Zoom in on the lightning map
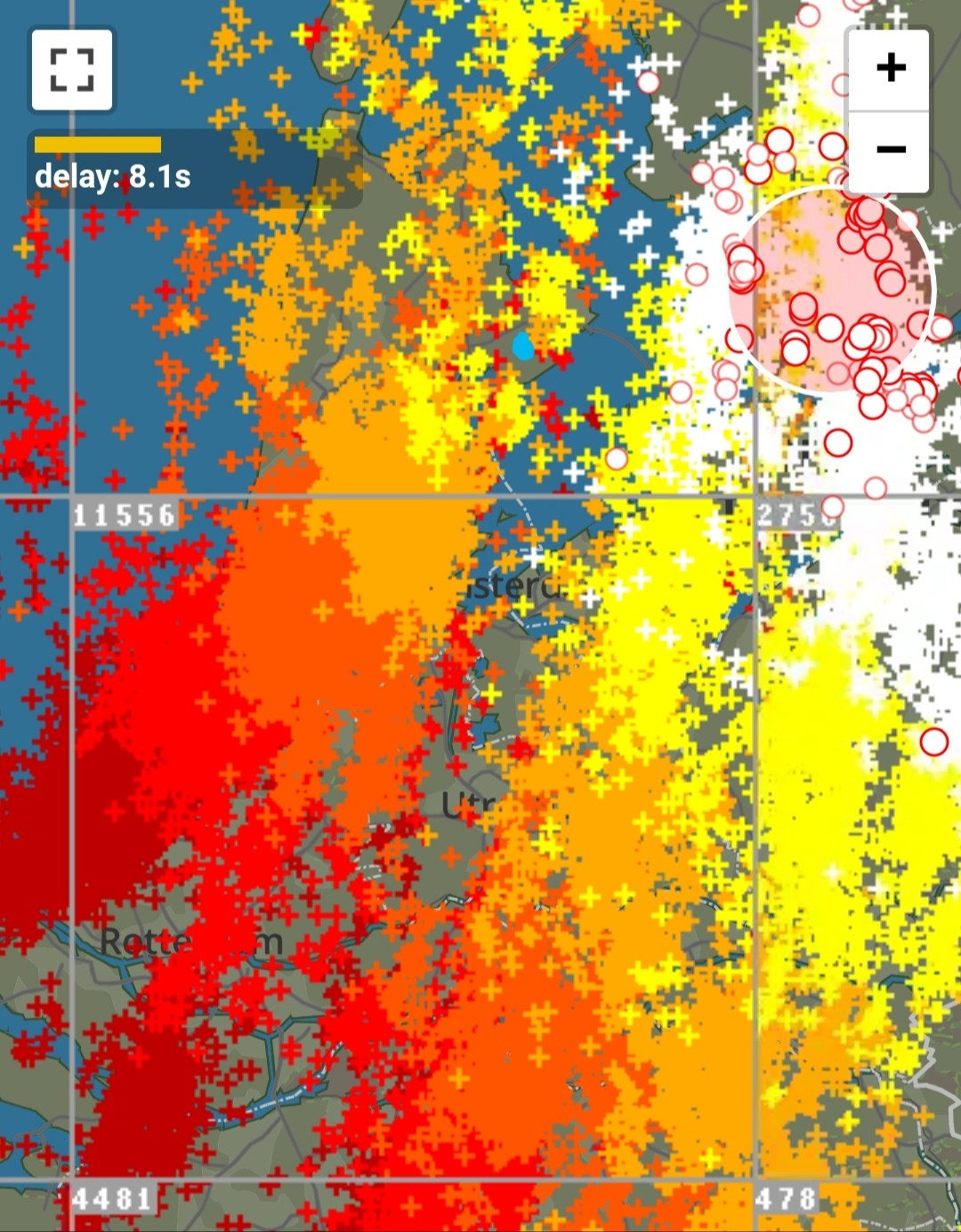961x1232 pixels. [x=889, y=69]
